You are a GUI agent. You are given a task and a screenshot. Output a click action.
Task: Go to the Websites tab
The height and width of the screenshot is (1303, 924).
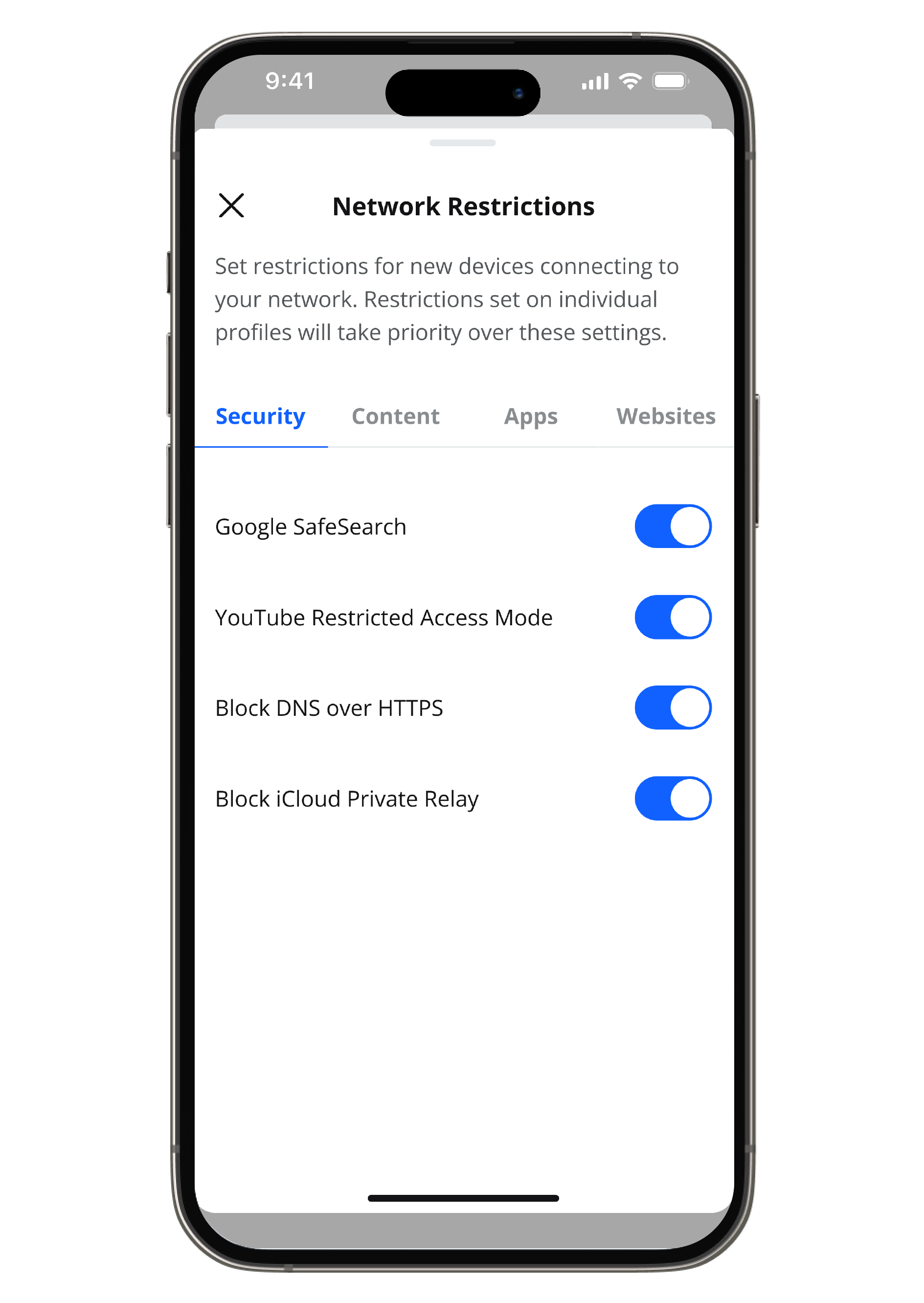pyautogui.click(x=665, y=416)
